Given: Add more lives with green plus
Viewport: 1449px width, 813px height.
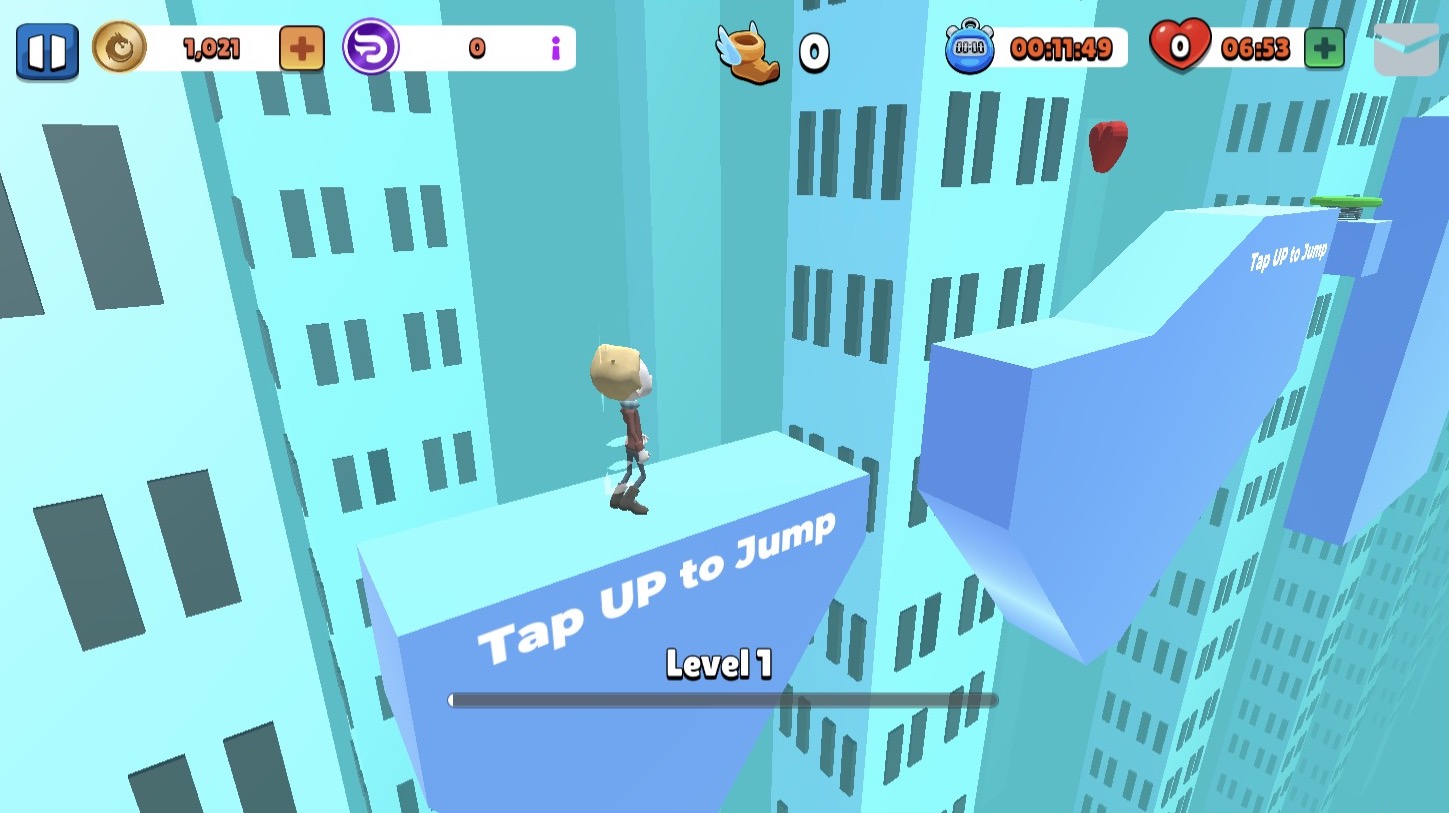Looking at the screenshot, I should 1324,48.
